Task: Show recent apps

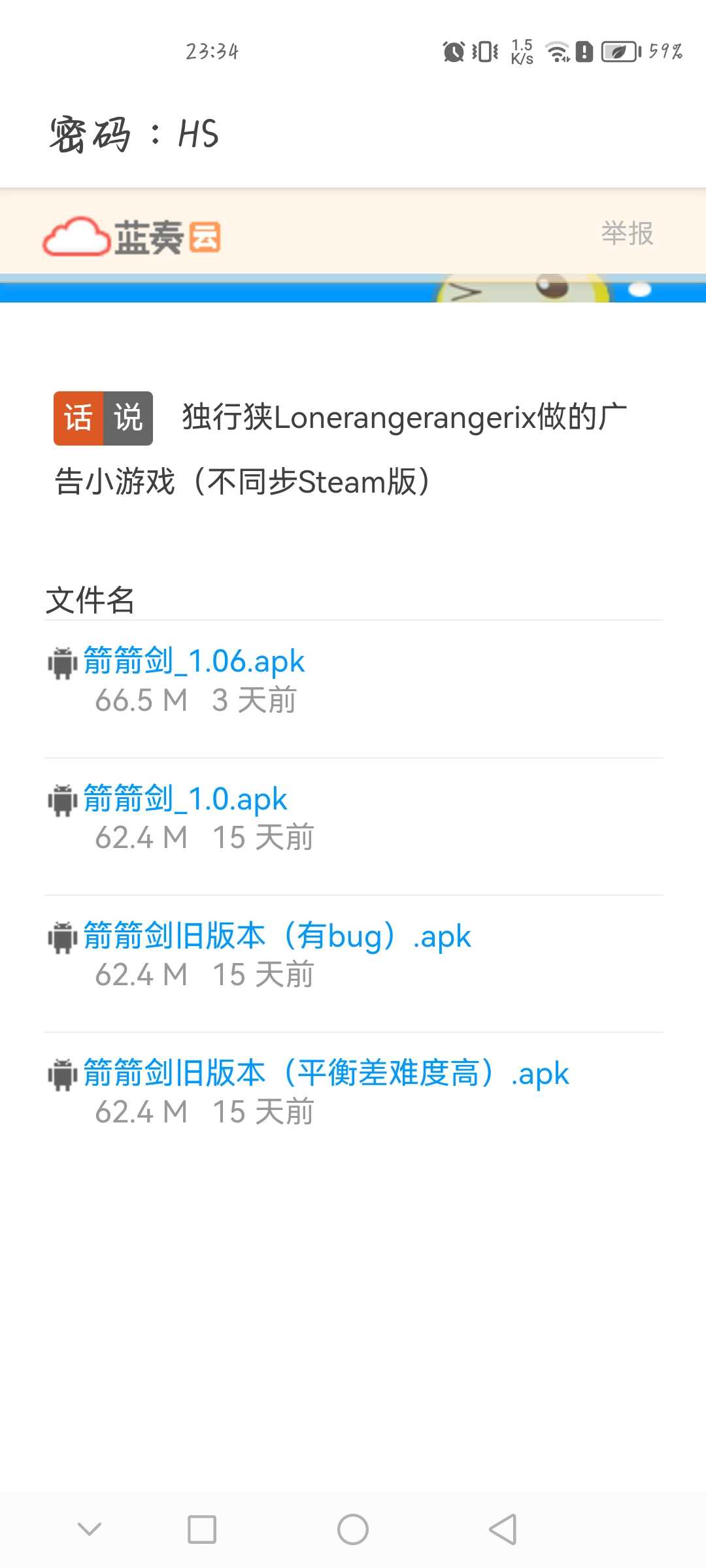Action: click(202, 1529)
